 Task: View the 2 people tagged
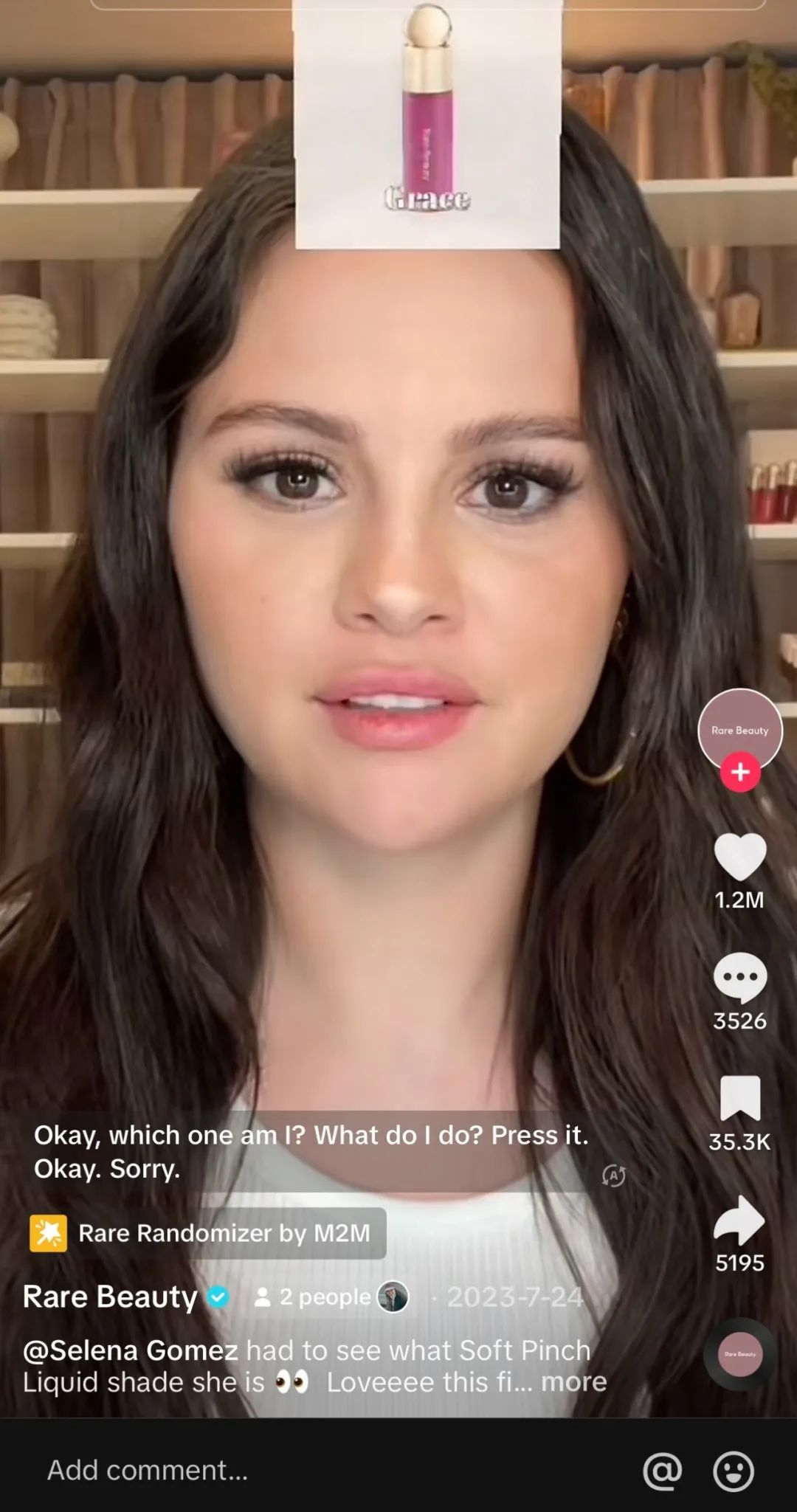(x=330, y=1297)
